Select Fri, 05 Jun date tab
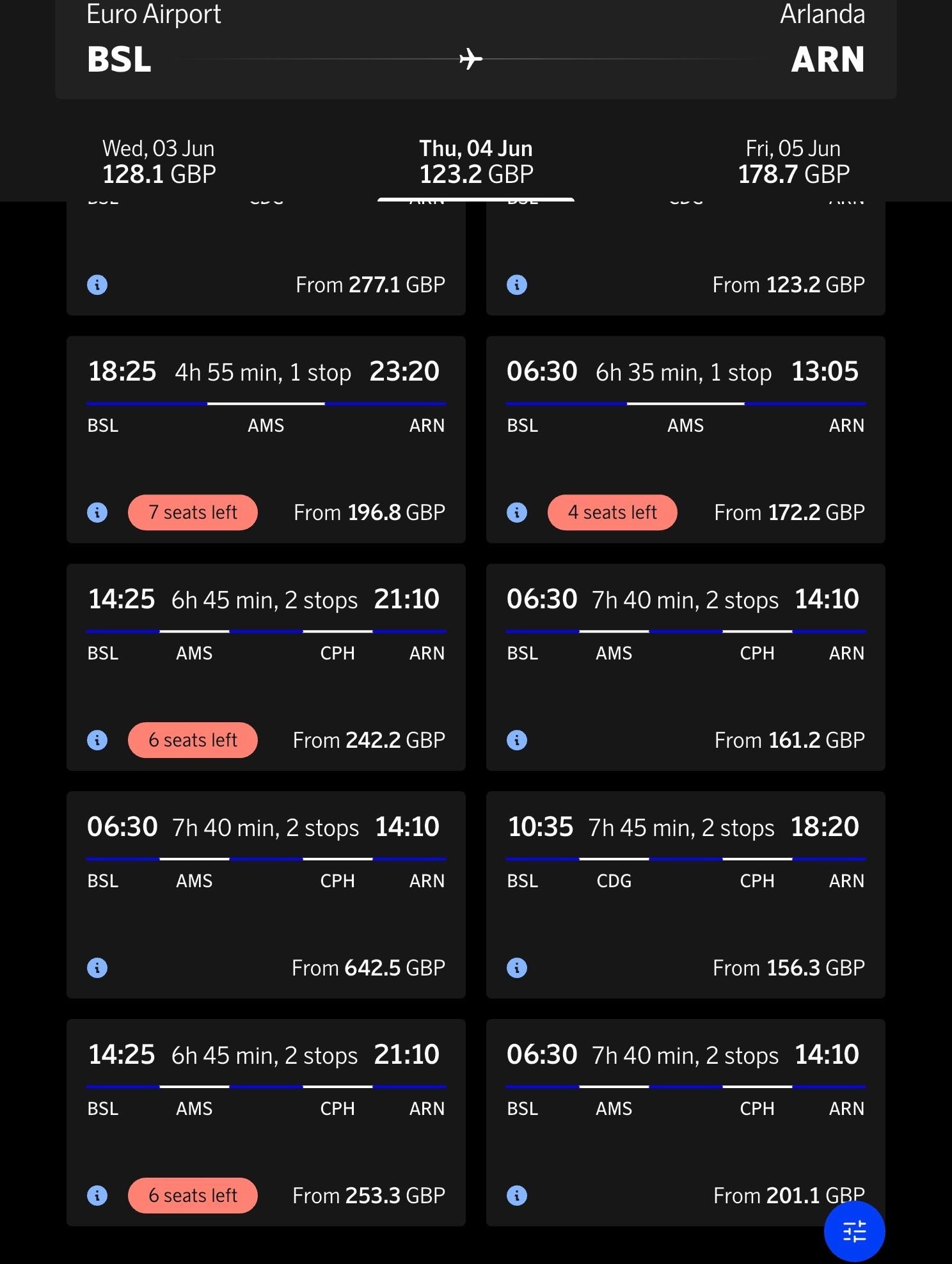Viewport: 952px width, 1264px height. [793, 161]
